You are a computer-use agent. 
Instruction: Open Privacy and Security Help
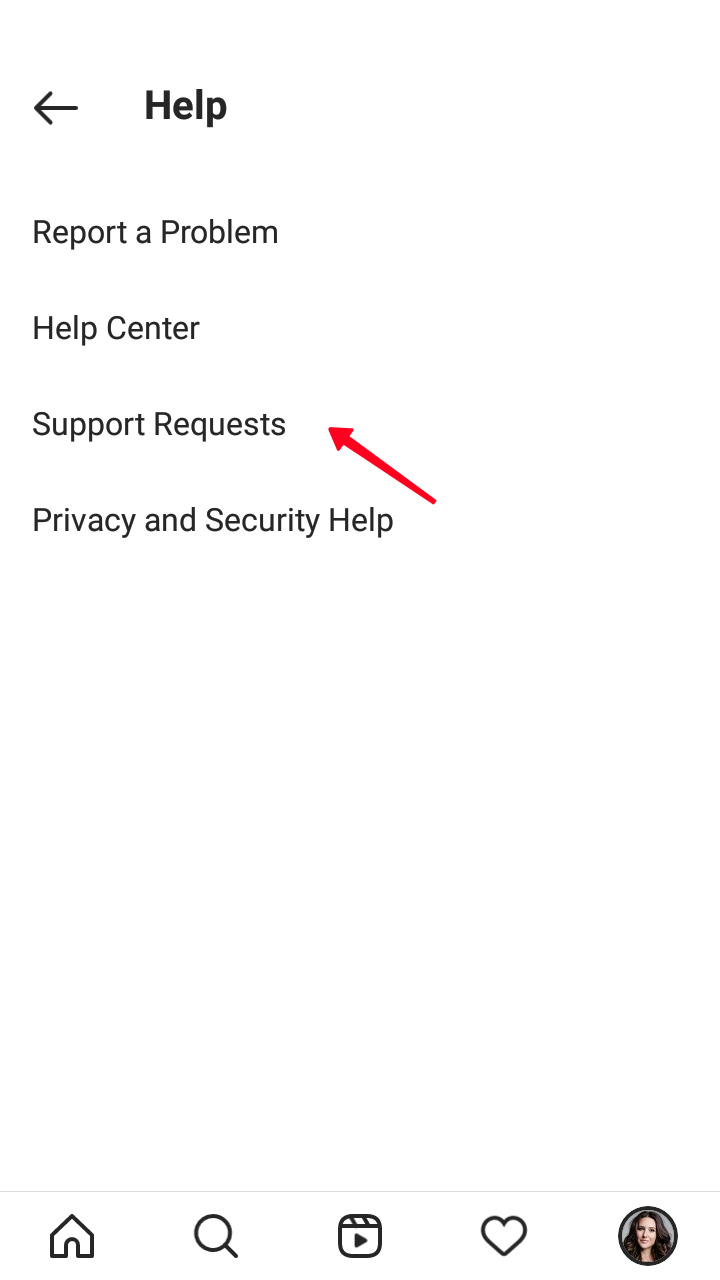[x=213, y=520]
